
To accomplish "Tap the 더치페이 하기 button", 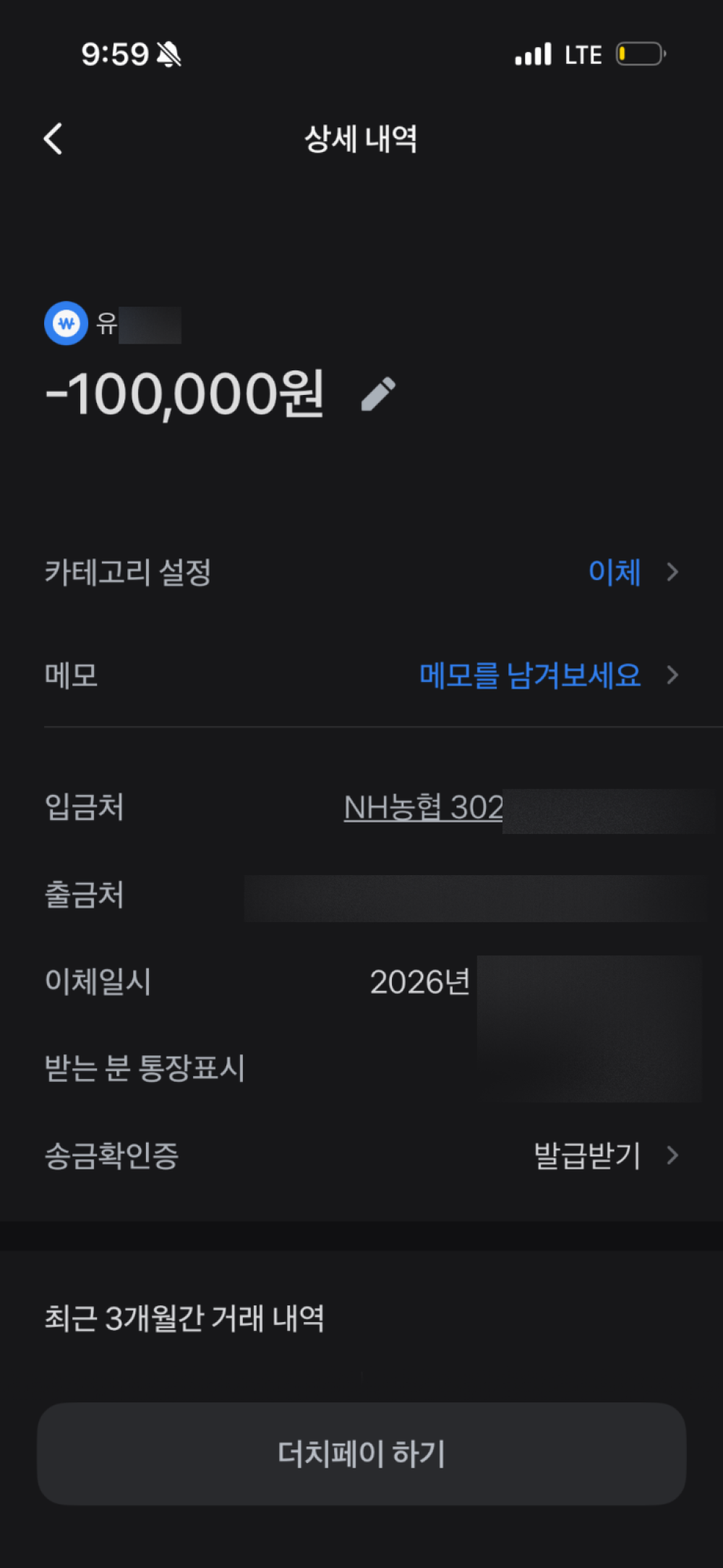I will (361, 1454).
